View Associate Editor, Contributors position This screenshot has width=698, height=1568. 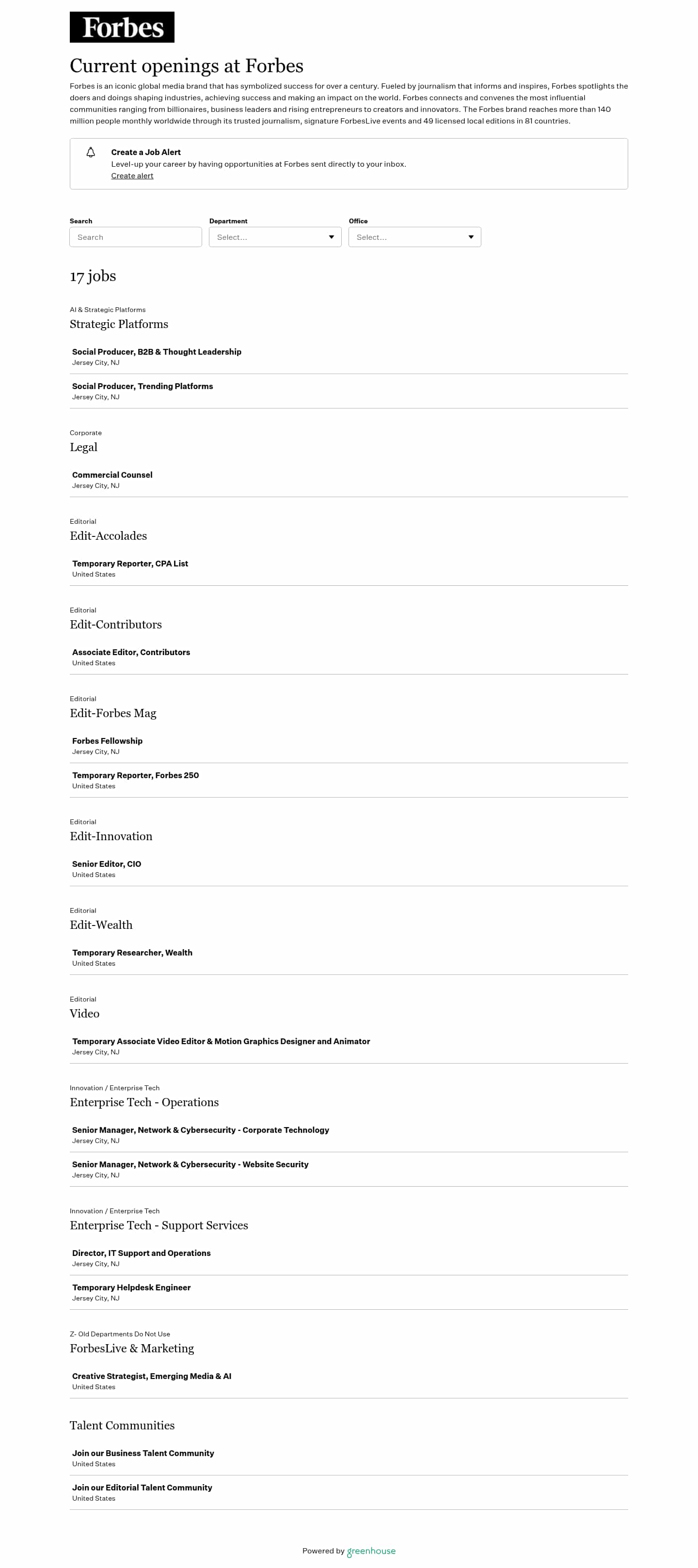131,653
